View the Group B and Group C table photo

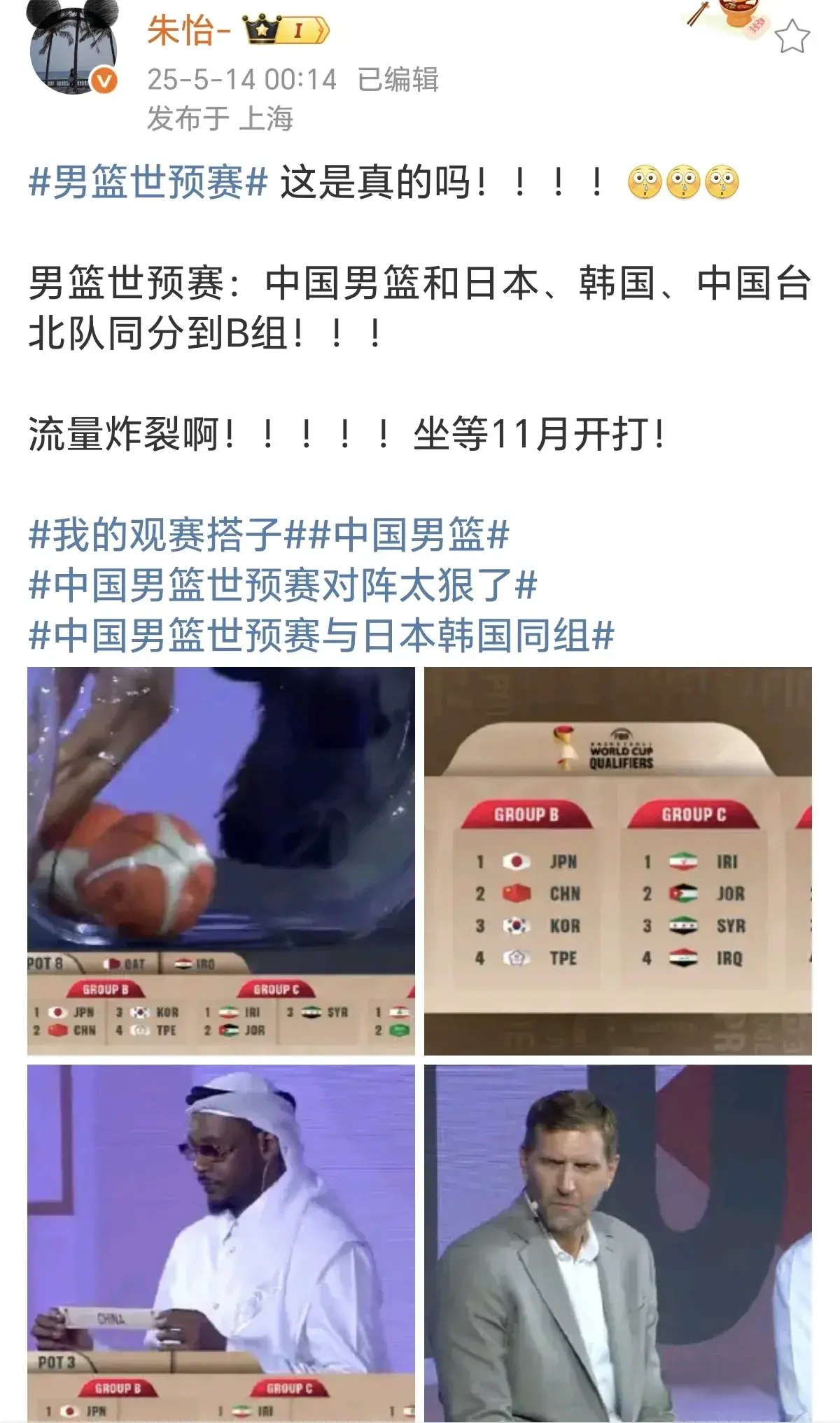click(618, 861)
